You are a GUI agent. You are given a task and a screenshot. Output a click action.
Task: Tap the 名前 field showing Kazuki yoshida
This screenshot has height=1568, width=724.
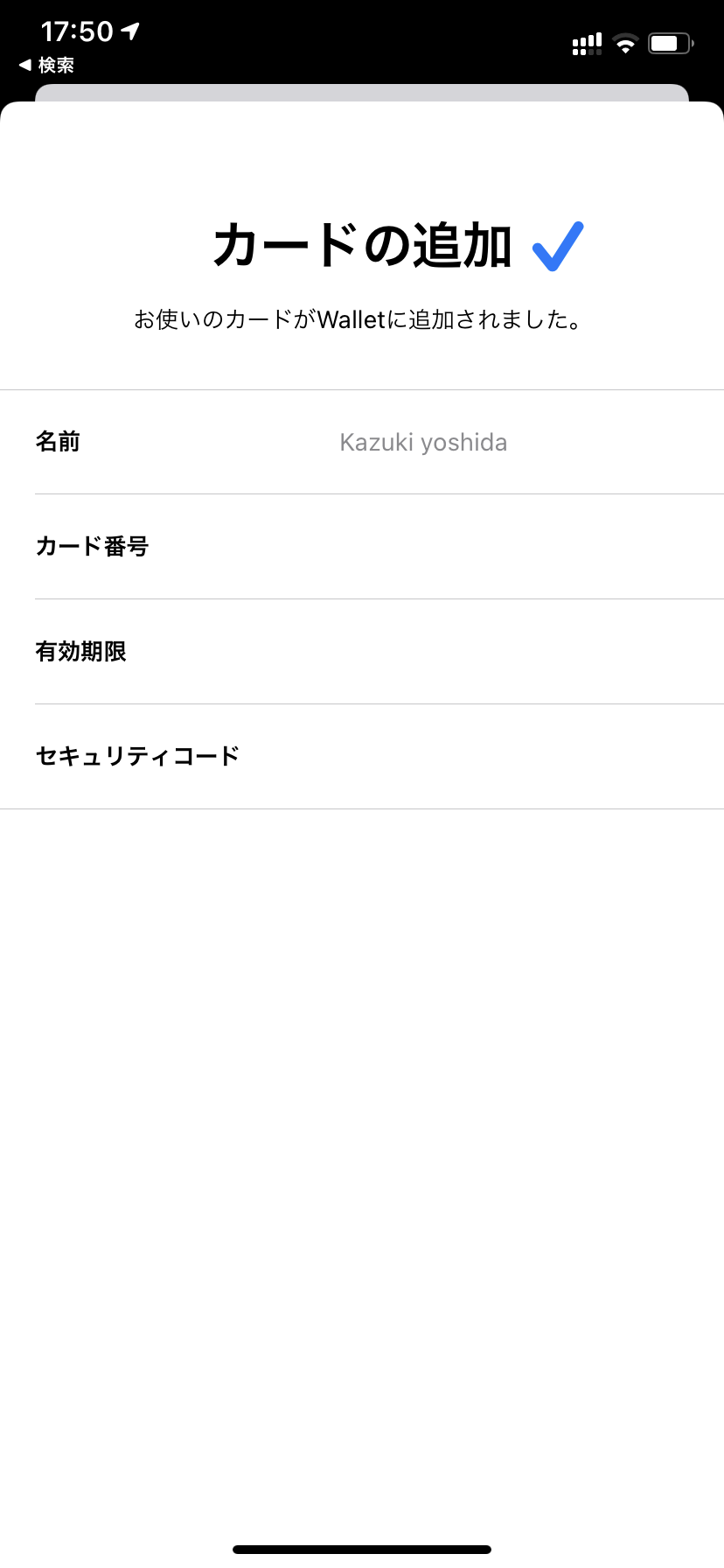click(362, 442)
